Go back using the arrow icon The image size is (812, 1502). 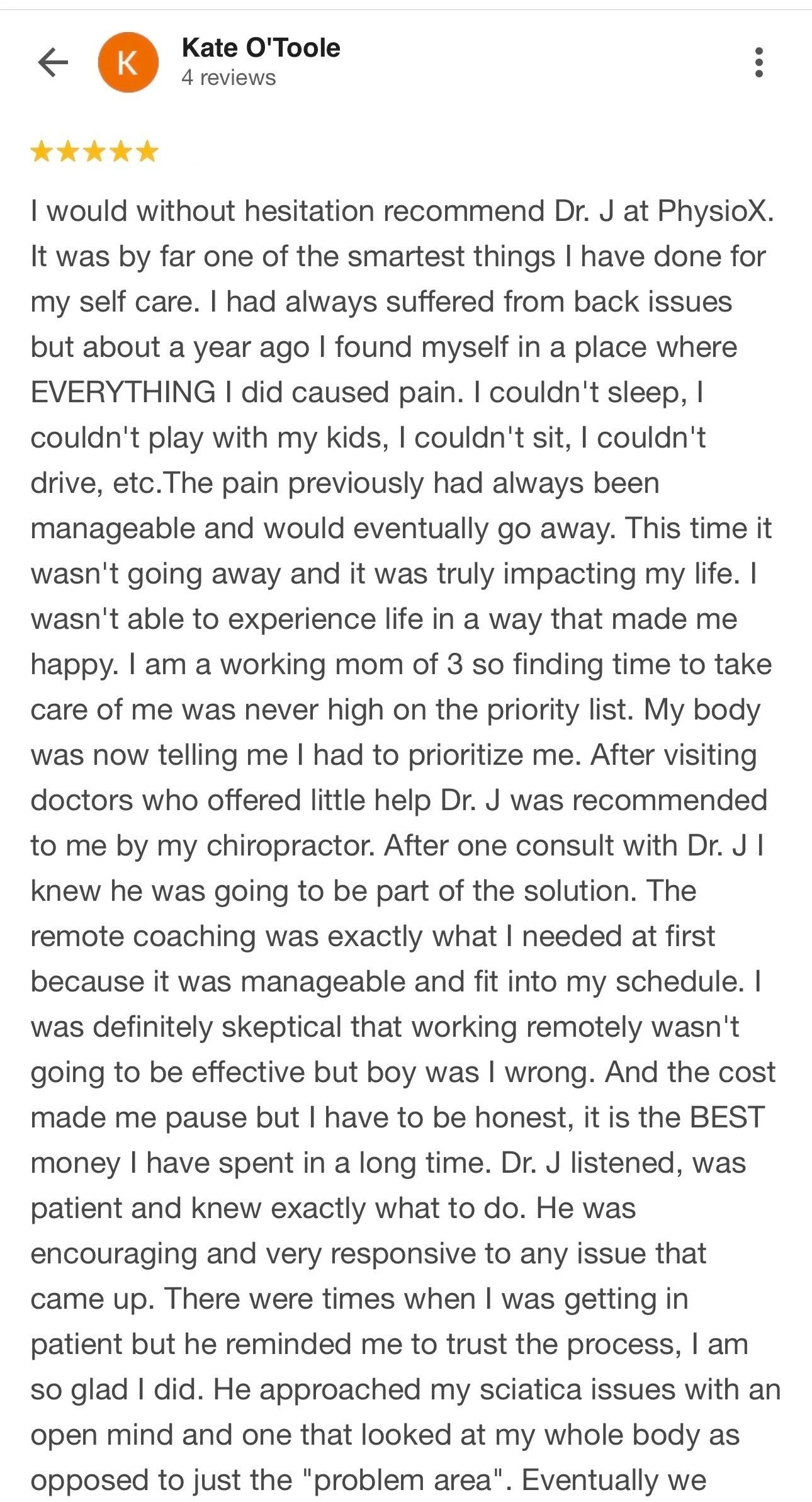pyautogui.click(x=53, y=62)
